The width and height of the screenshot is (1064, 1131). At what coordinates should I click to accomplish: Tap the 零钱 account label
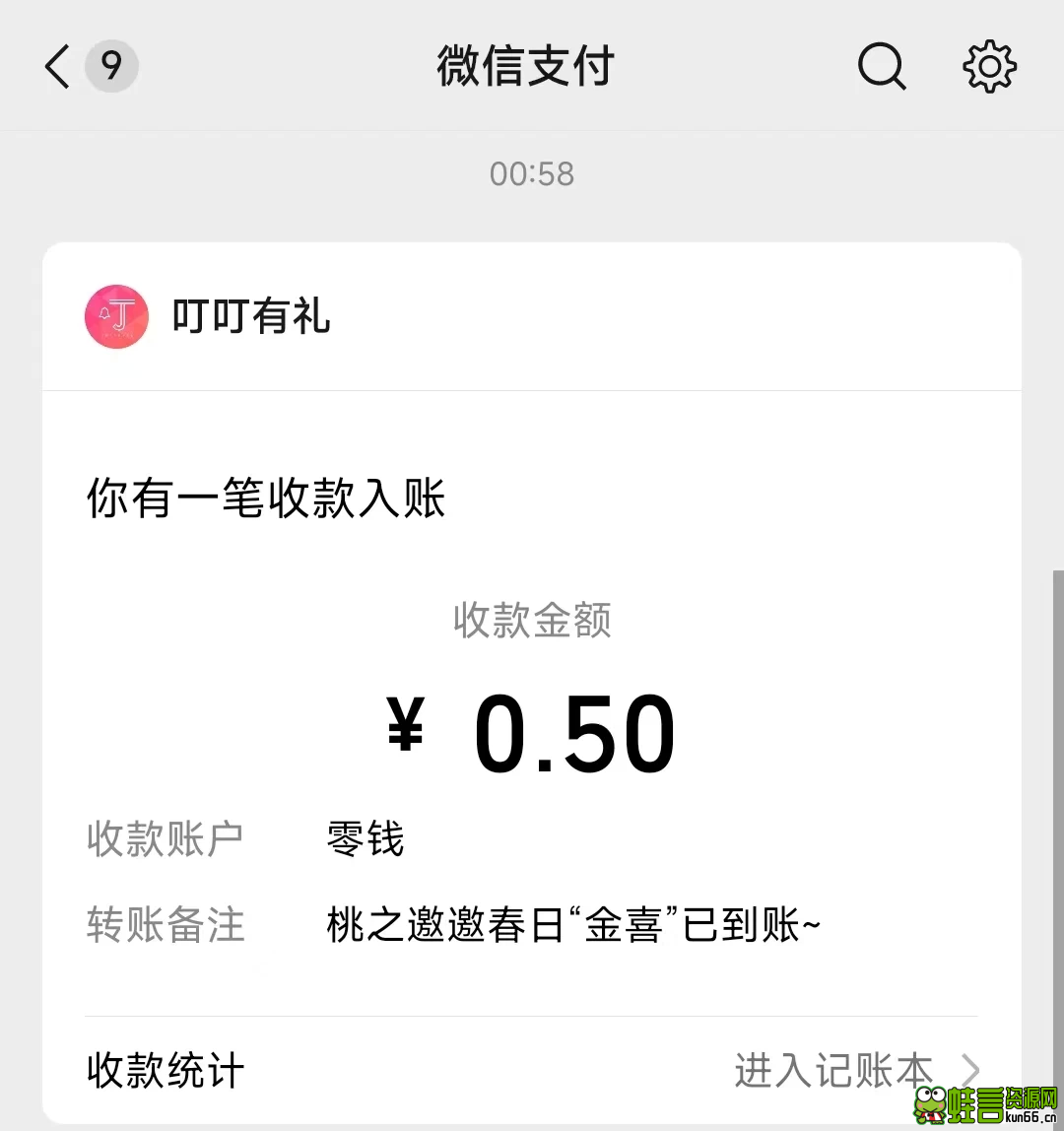coord(364,838)
